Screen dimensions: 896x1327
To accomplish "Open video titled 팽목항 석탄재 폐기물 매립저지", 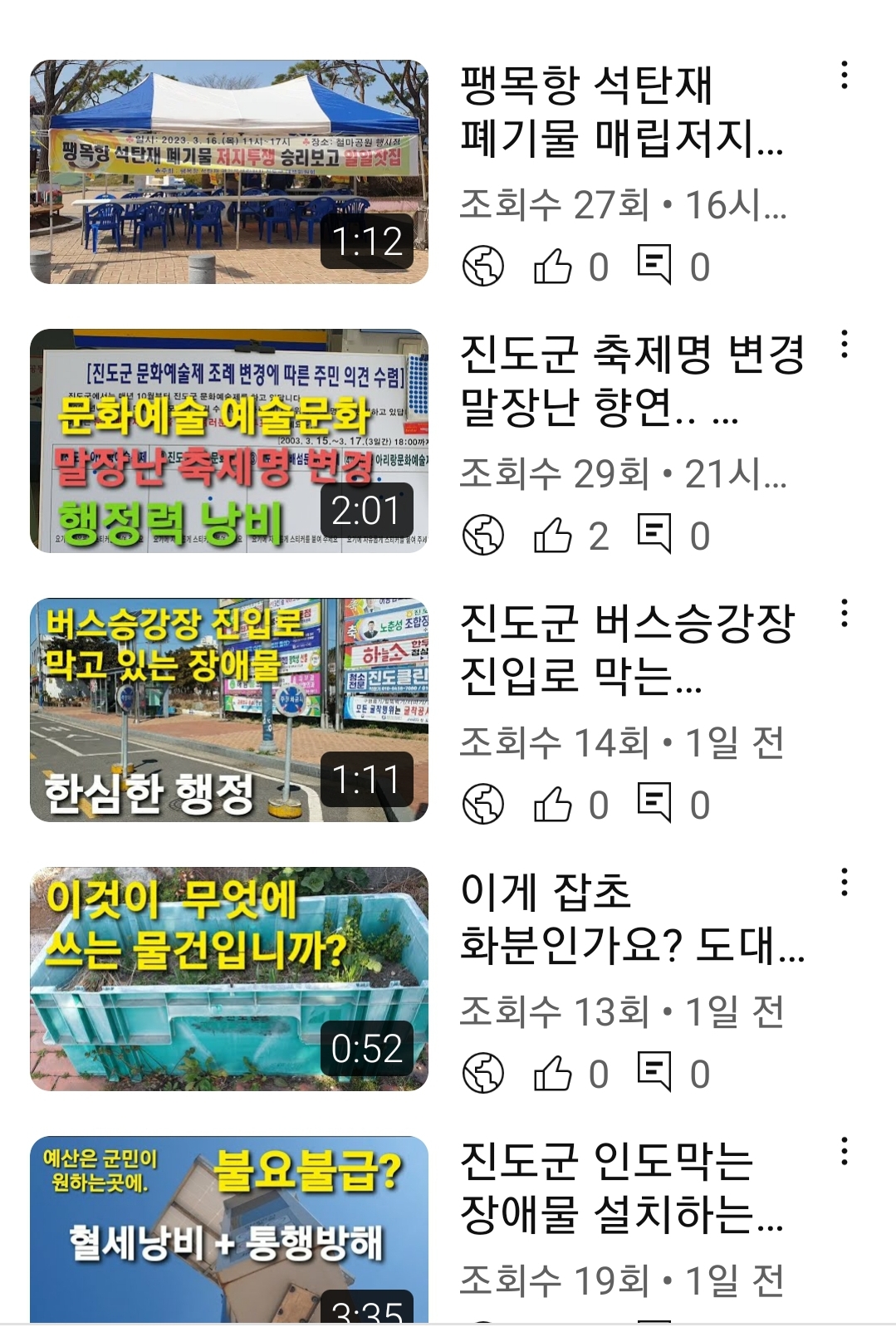I will click(621, 111).
